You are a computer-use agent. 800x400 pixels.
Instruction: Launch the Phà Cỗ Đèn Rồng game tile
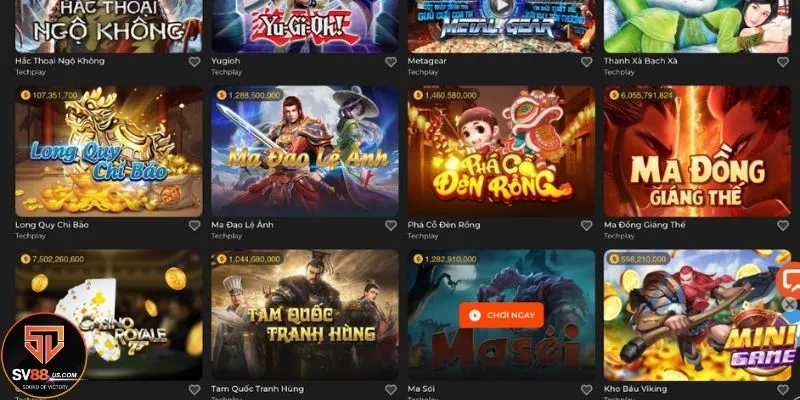pyautogui.click(x=500, y=150)
